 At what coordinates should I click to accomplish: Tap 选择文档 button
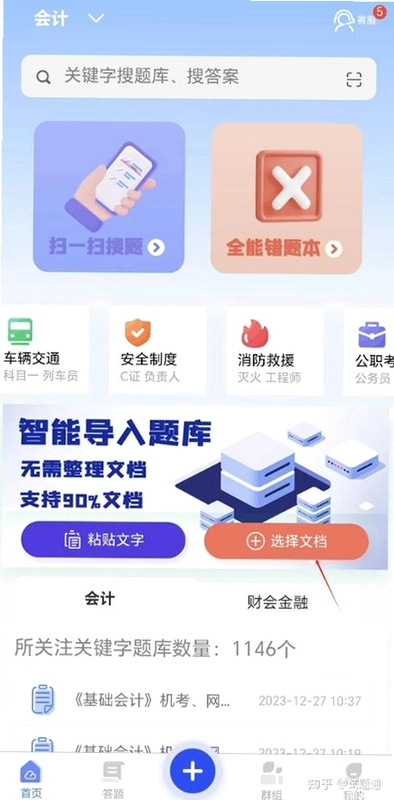click(x=286, y=541)
